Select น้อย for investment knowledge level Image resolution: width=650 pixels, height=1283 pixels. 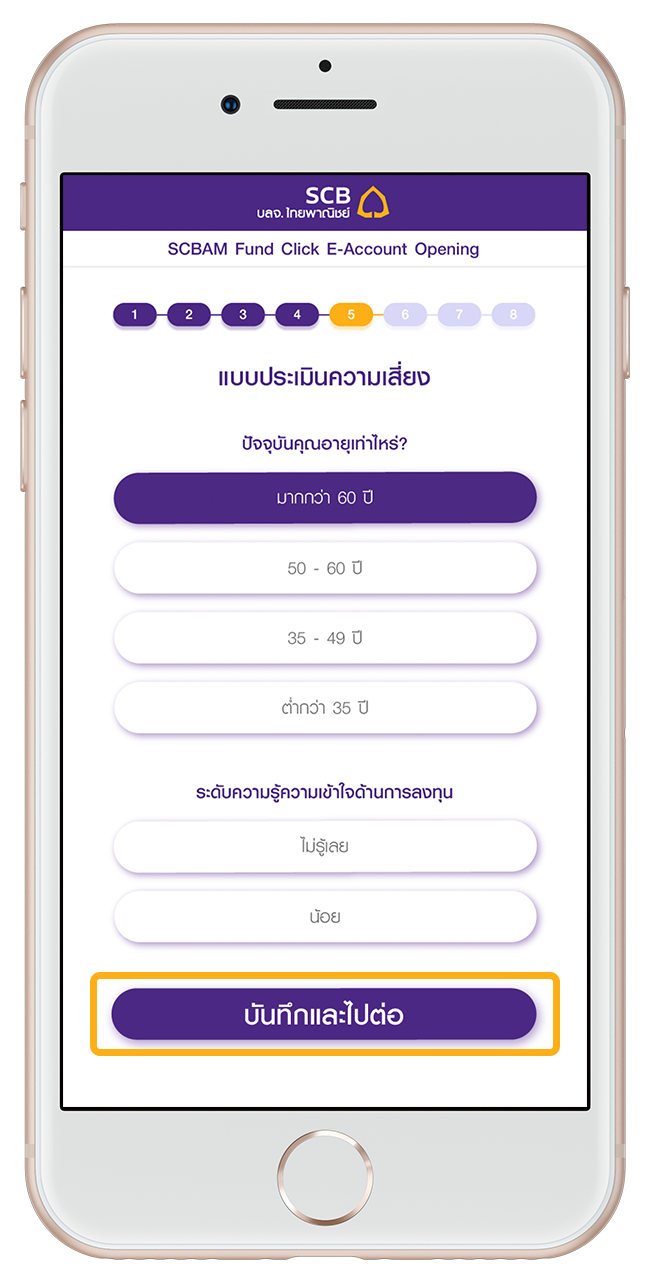(325, 916)
